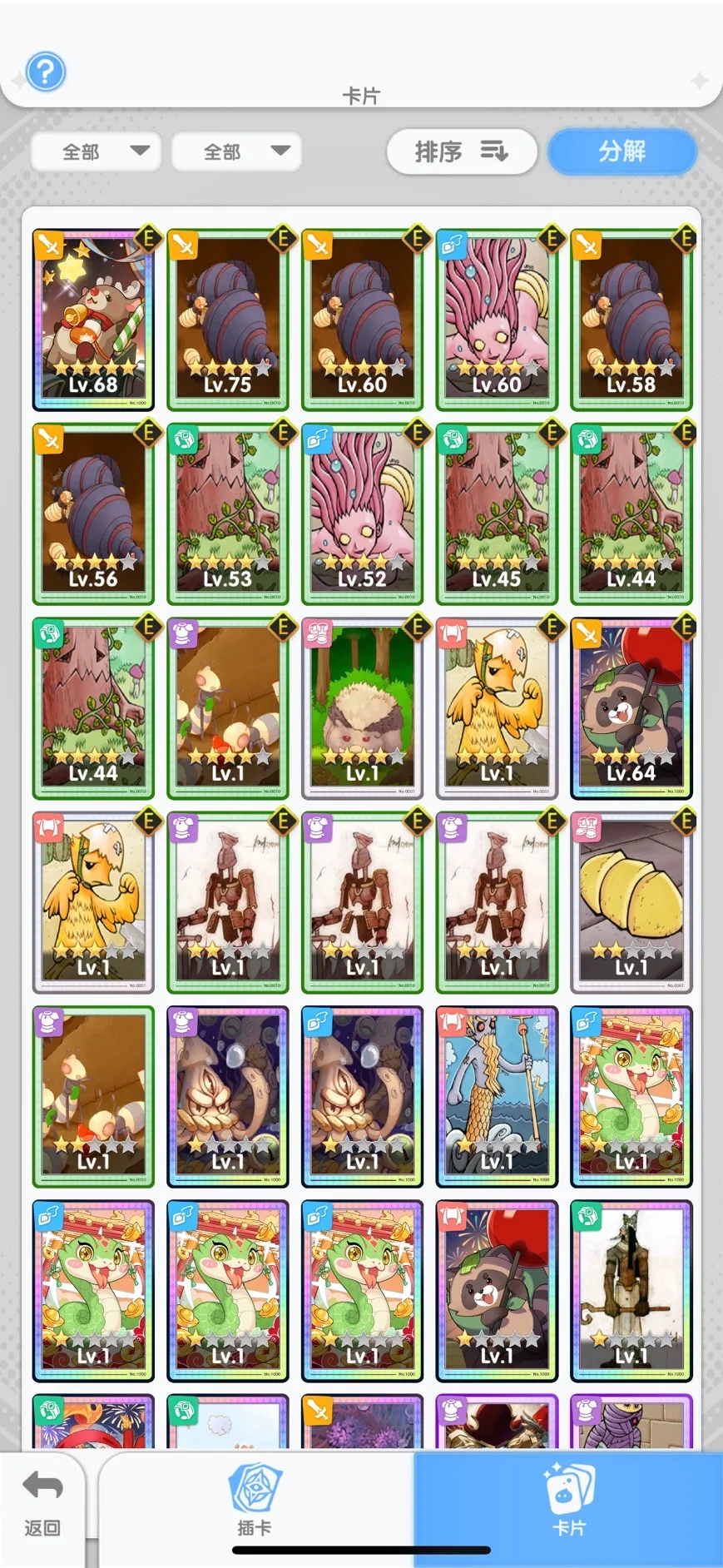Tap the blue 分解 button
Image resolution: width=723 pixels, height=1568 pixels.
(x=621, y=151)
